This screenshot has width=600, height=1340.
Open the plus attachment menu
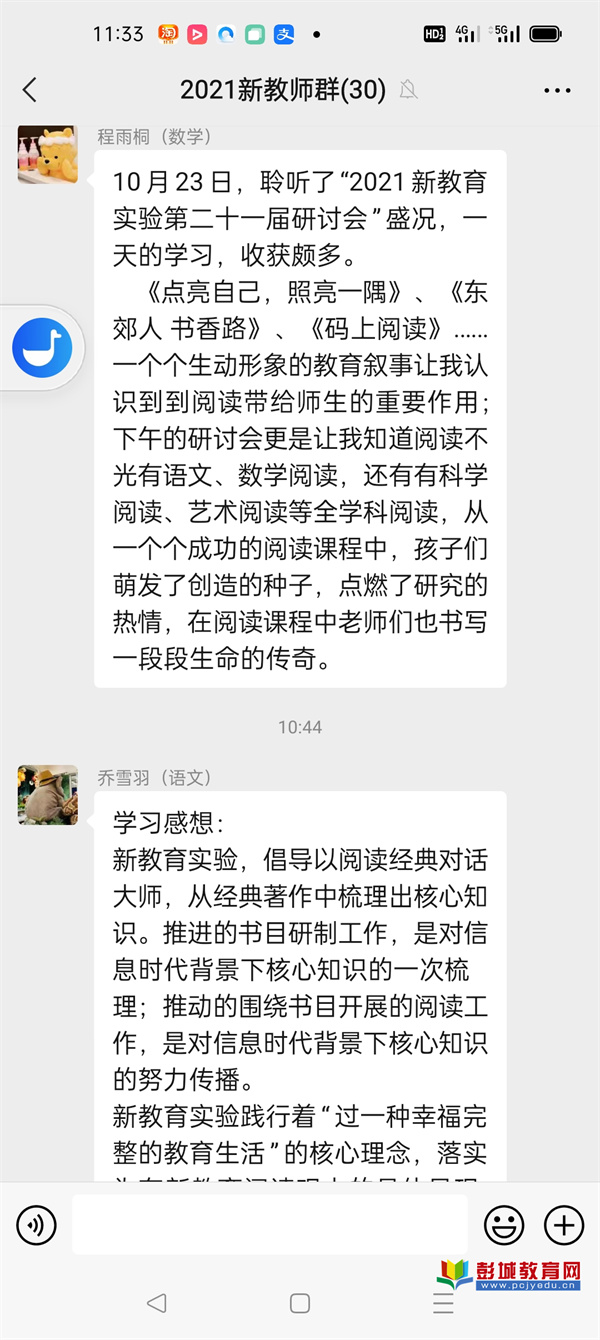563,1224
